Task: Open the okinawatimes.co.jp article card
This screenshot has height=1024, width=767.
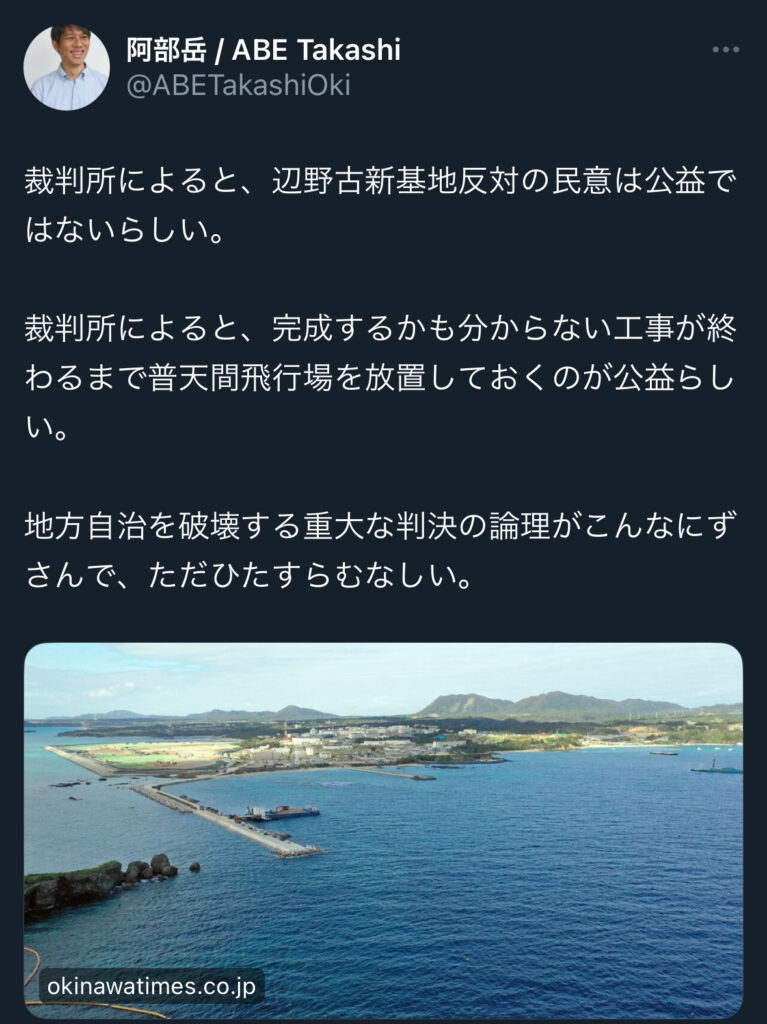Action: pos(383,830)
